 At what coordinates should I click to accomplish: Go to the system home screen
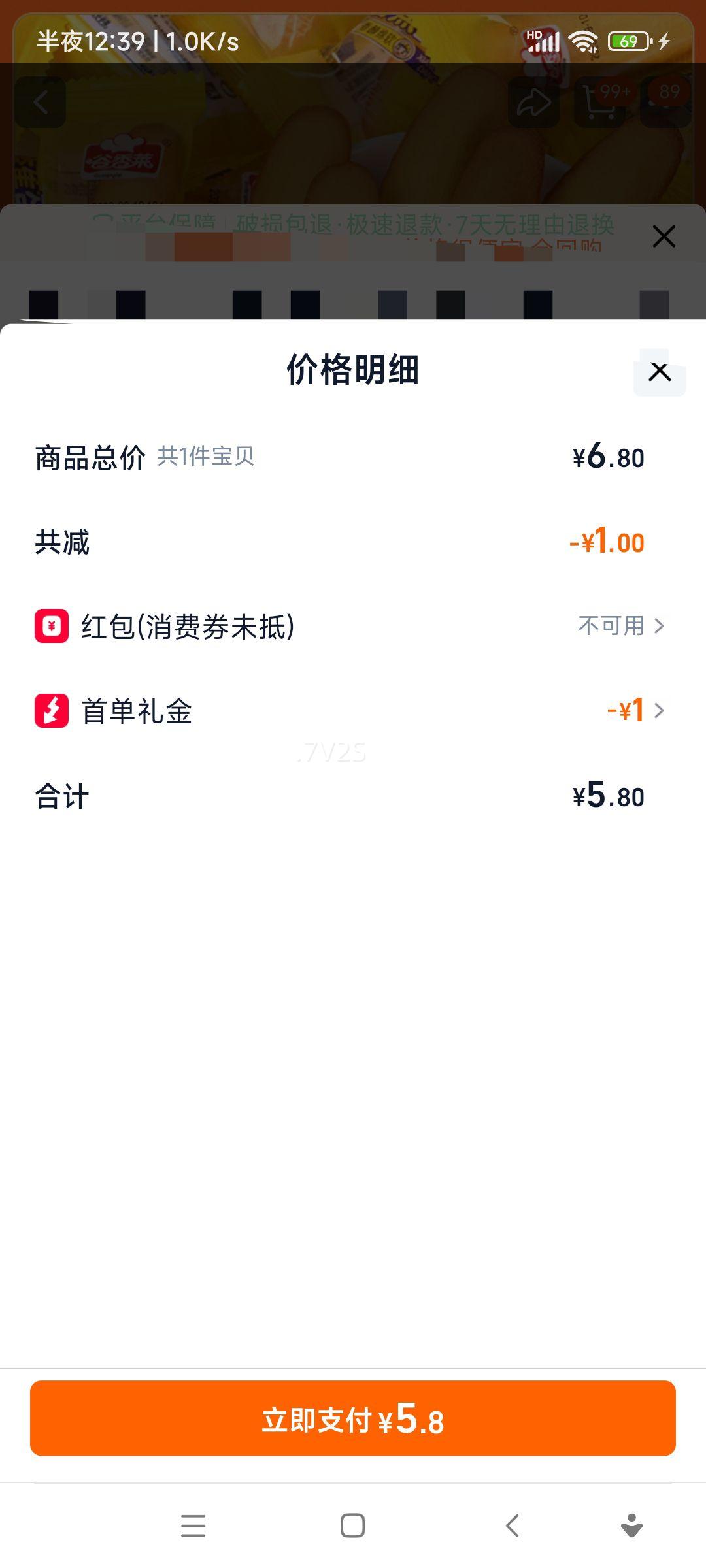coord(352,1526)
